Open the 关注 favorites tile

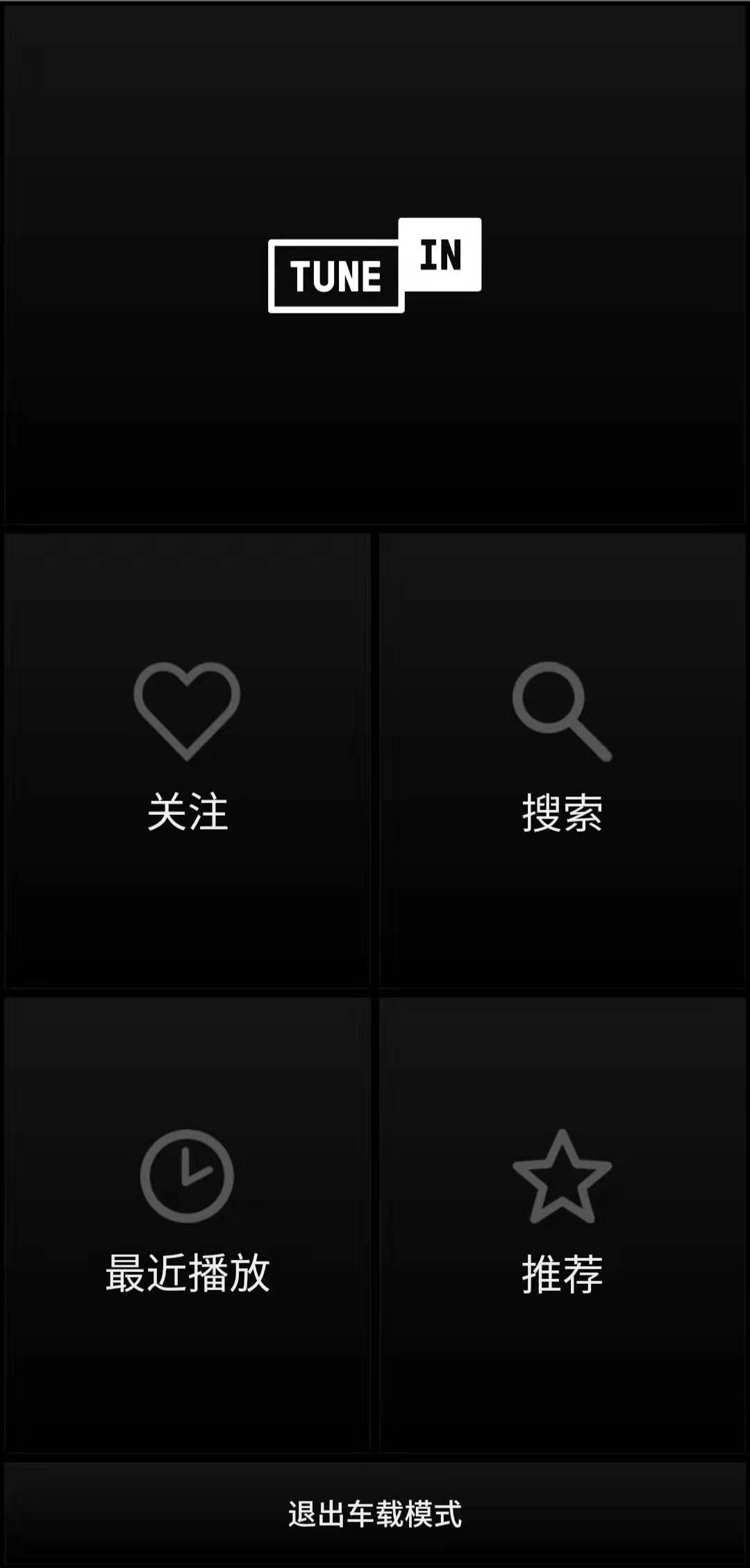(187, 760)
